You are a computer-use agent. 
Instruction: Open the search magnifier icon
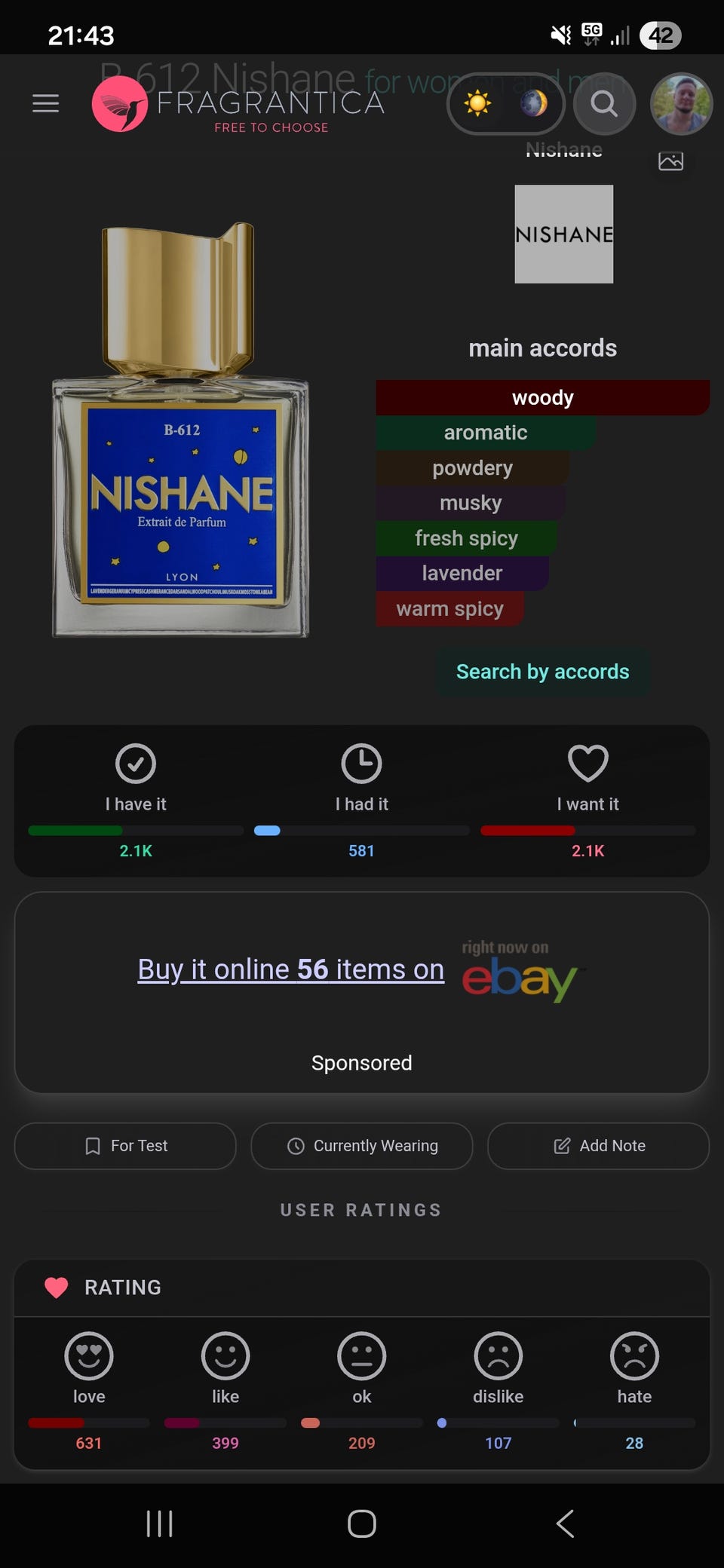tap(603, 103)
